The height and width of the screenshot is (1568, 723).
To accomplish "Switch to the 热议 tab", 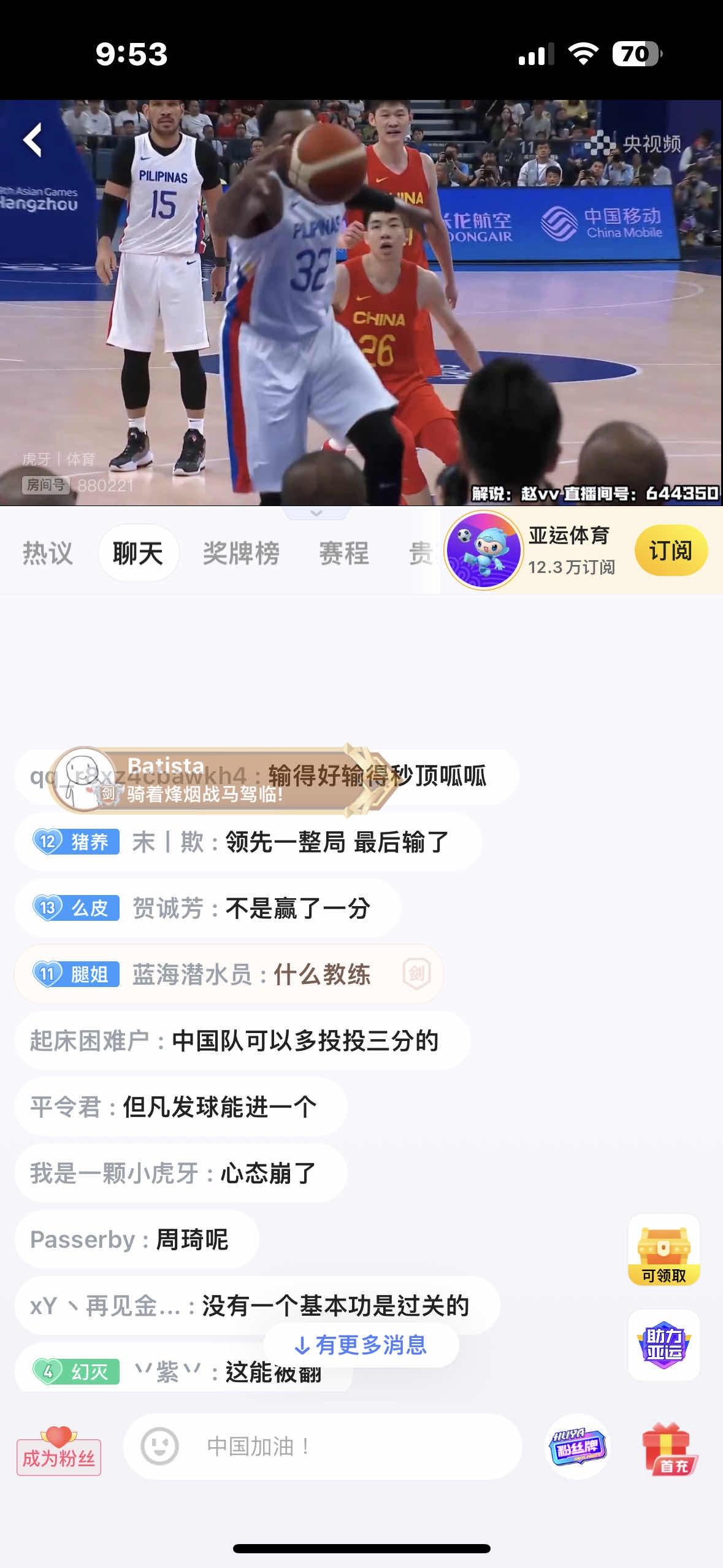I will (48, 553).
